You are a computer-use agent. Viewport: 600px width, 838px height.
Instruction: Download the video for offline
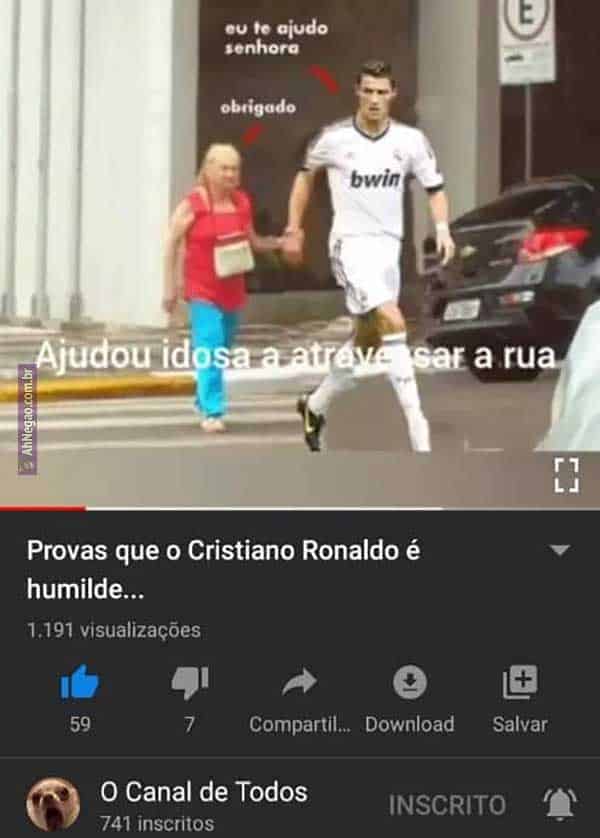point(409,684)
